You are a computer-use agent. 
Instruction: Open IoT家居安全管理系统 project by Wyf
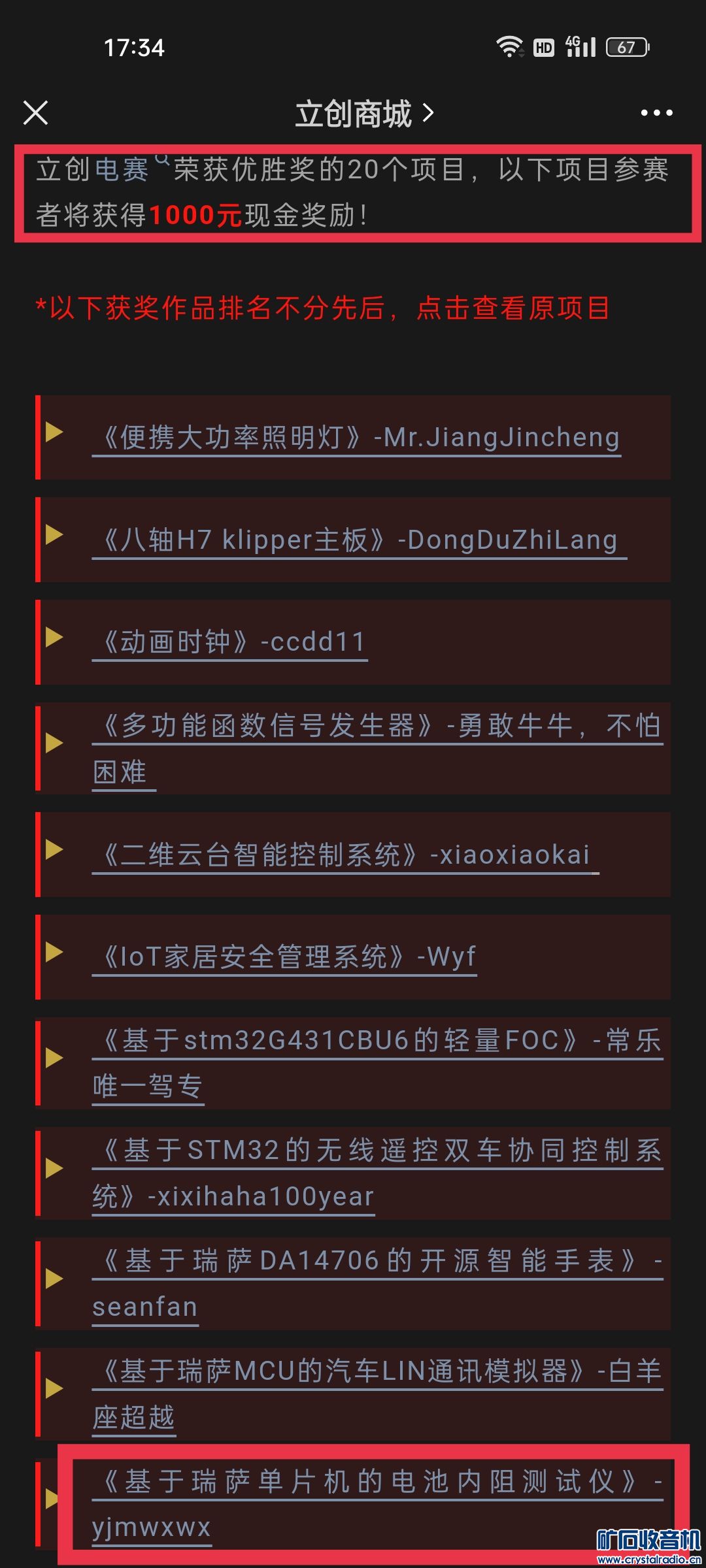point(284,957)
